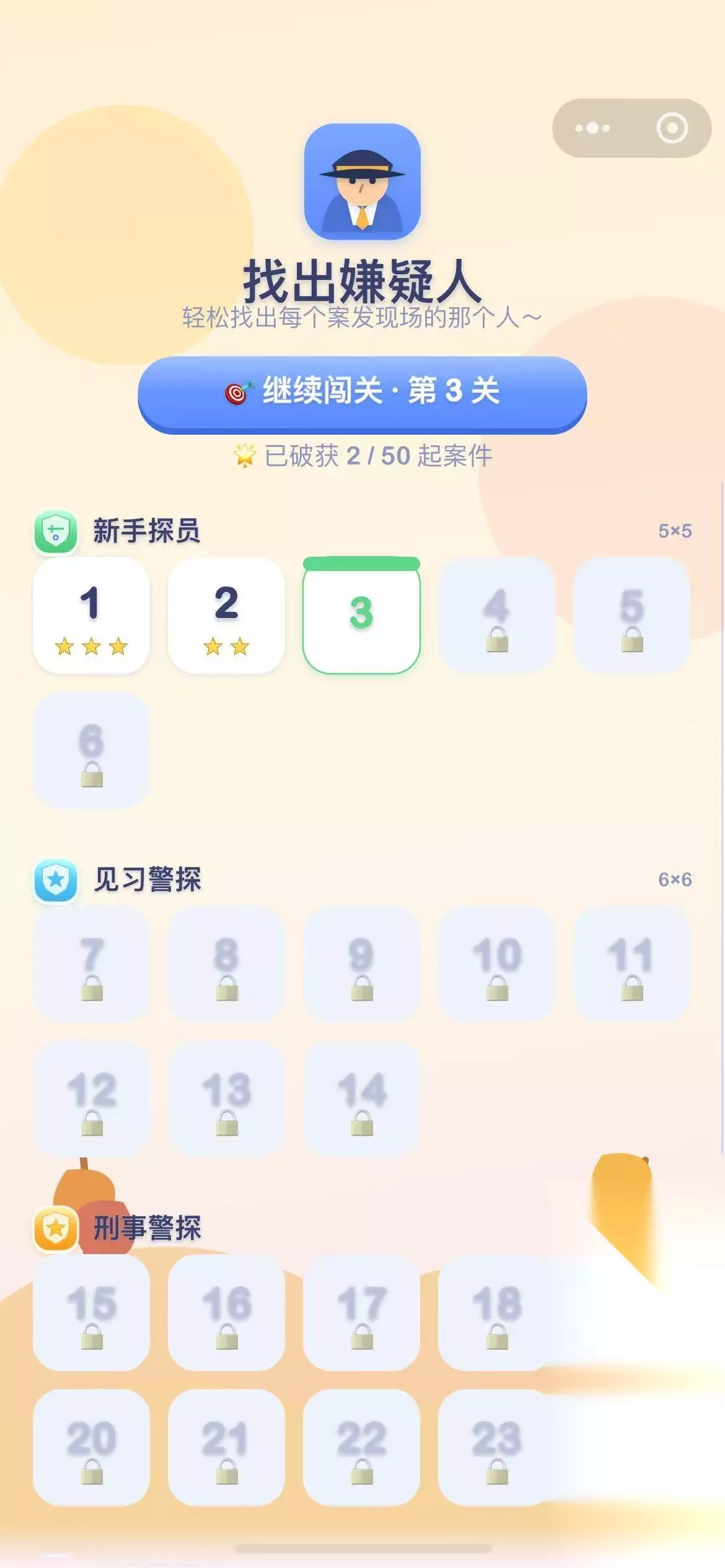
Task: Select locked level 5
Action: (x=631, y=614)
